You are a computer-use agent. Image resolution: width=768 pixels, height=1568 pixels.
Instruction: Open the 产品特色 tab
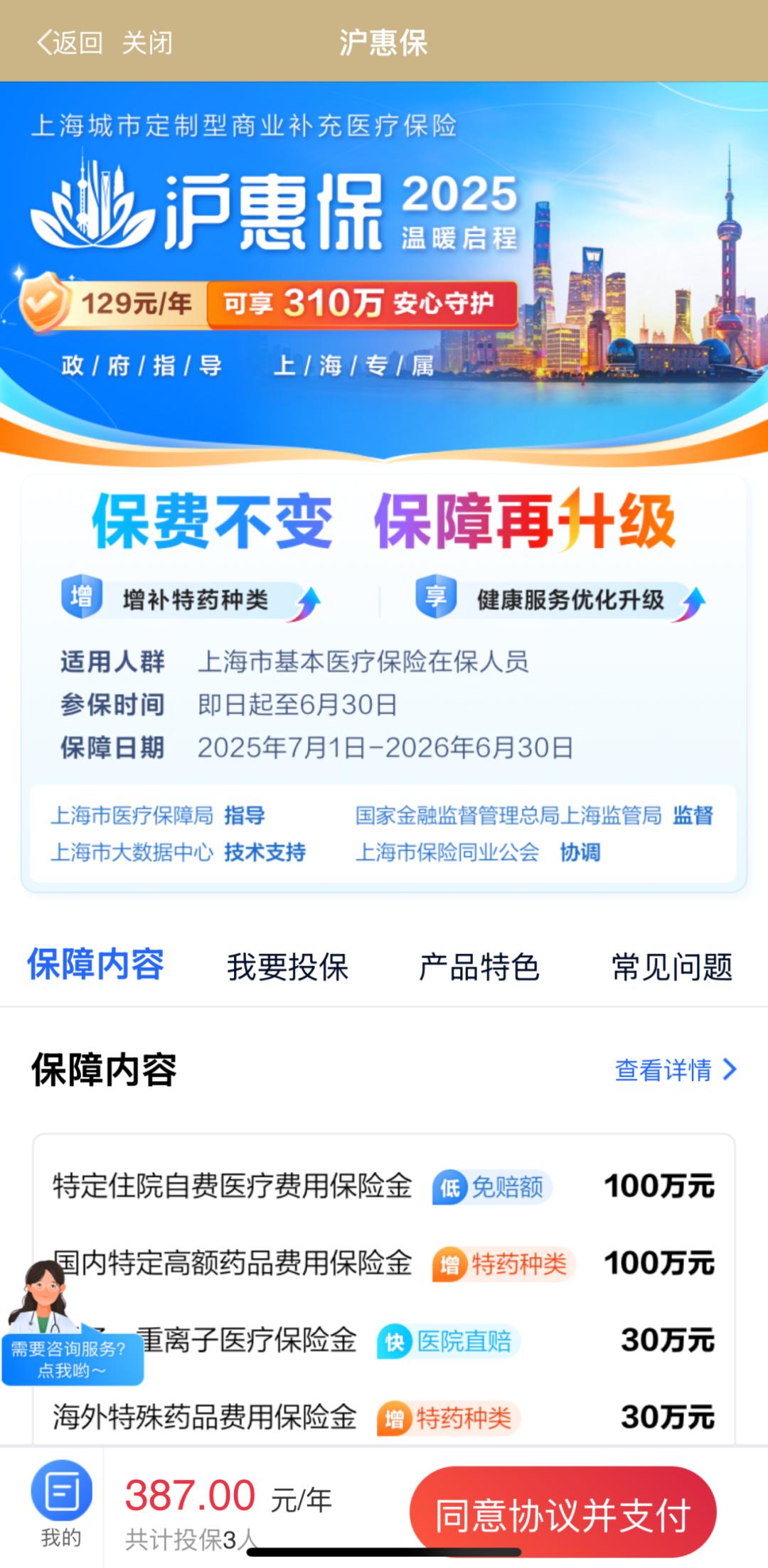(478, 966)
